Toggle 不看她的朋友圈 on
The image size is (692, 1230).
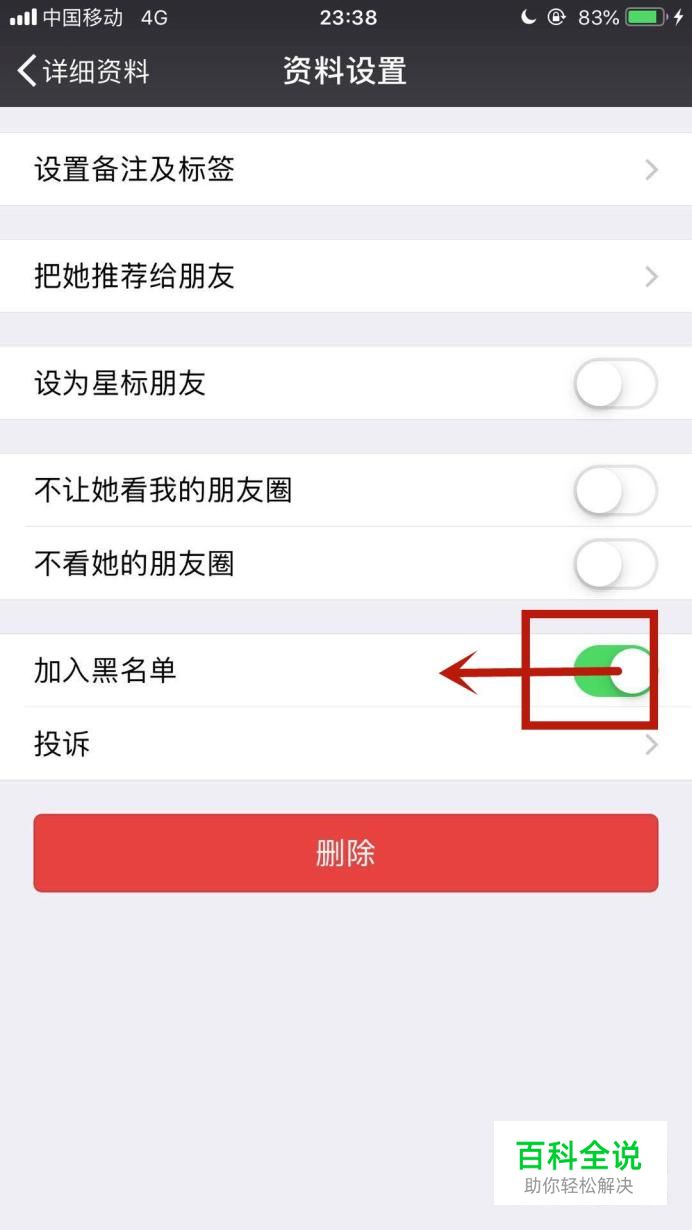[x=615, y=564]
